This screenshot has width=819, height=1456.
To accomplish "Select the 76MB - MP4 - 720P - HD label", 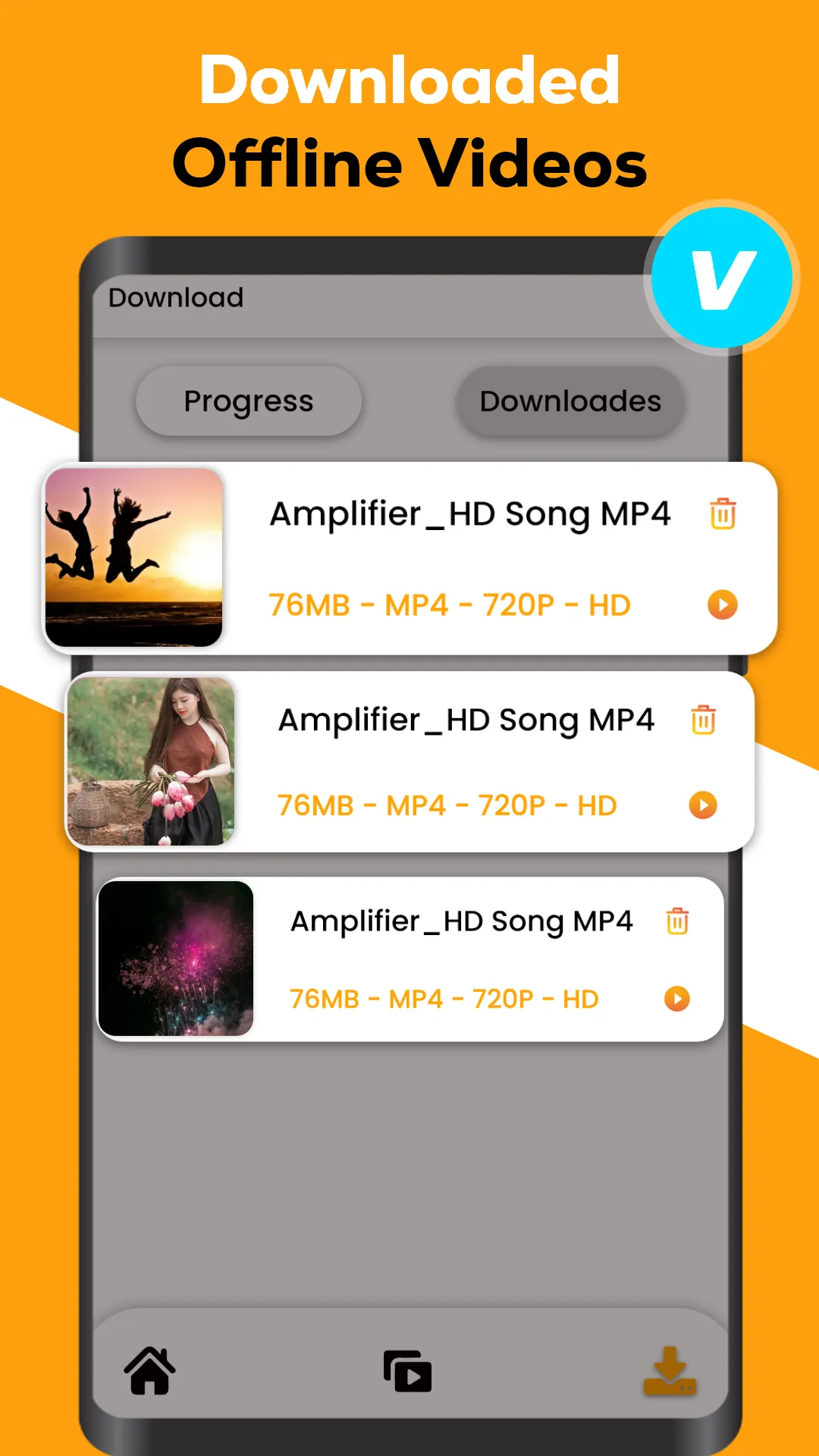I will (448, 604).
